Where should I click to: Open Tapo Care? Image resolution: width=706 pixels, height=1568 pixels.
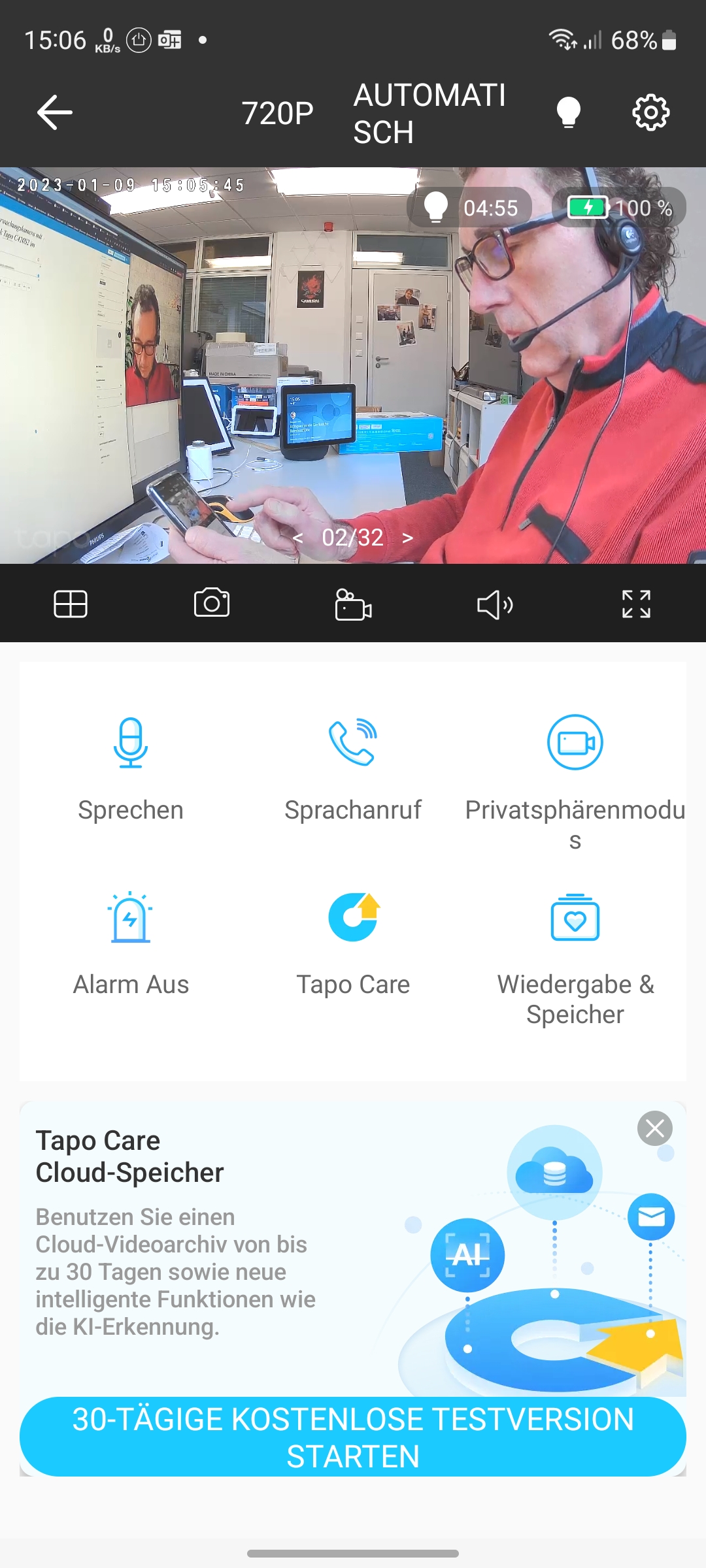tap(353, 941)
